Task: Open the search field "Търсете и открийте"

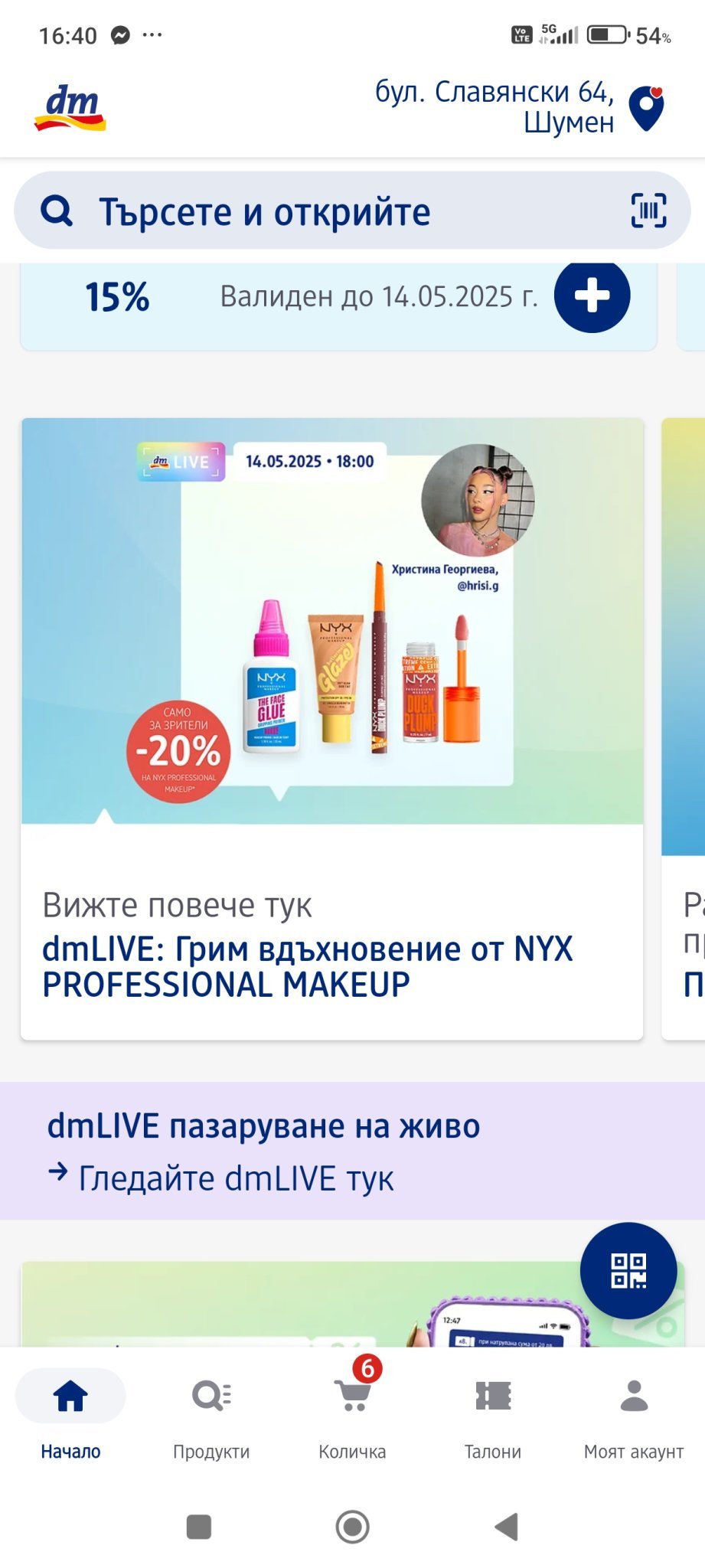Action: click(306, 211)
